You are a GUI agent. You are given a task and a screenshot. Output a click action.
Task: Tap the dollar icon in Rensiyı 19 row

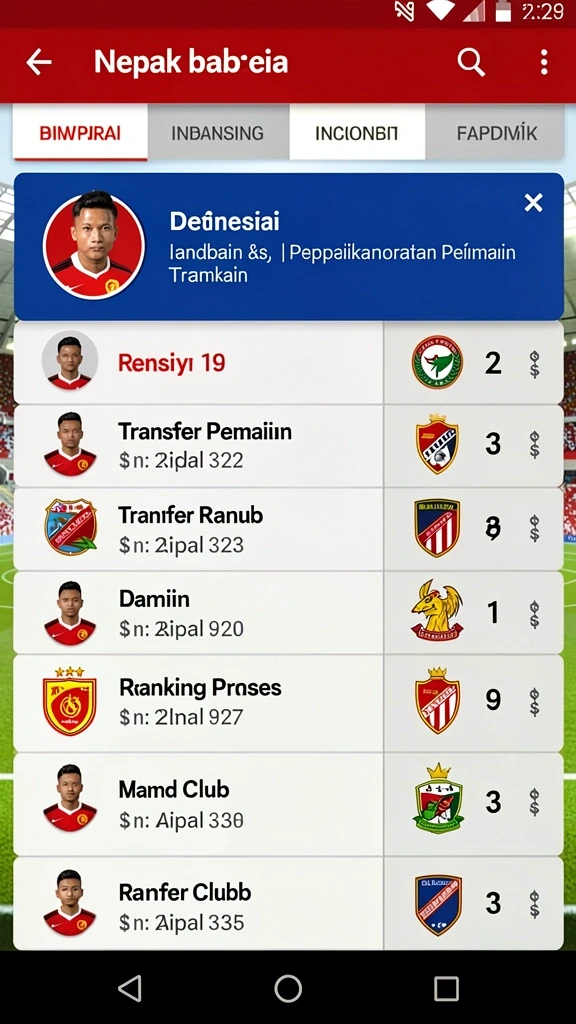534,364
